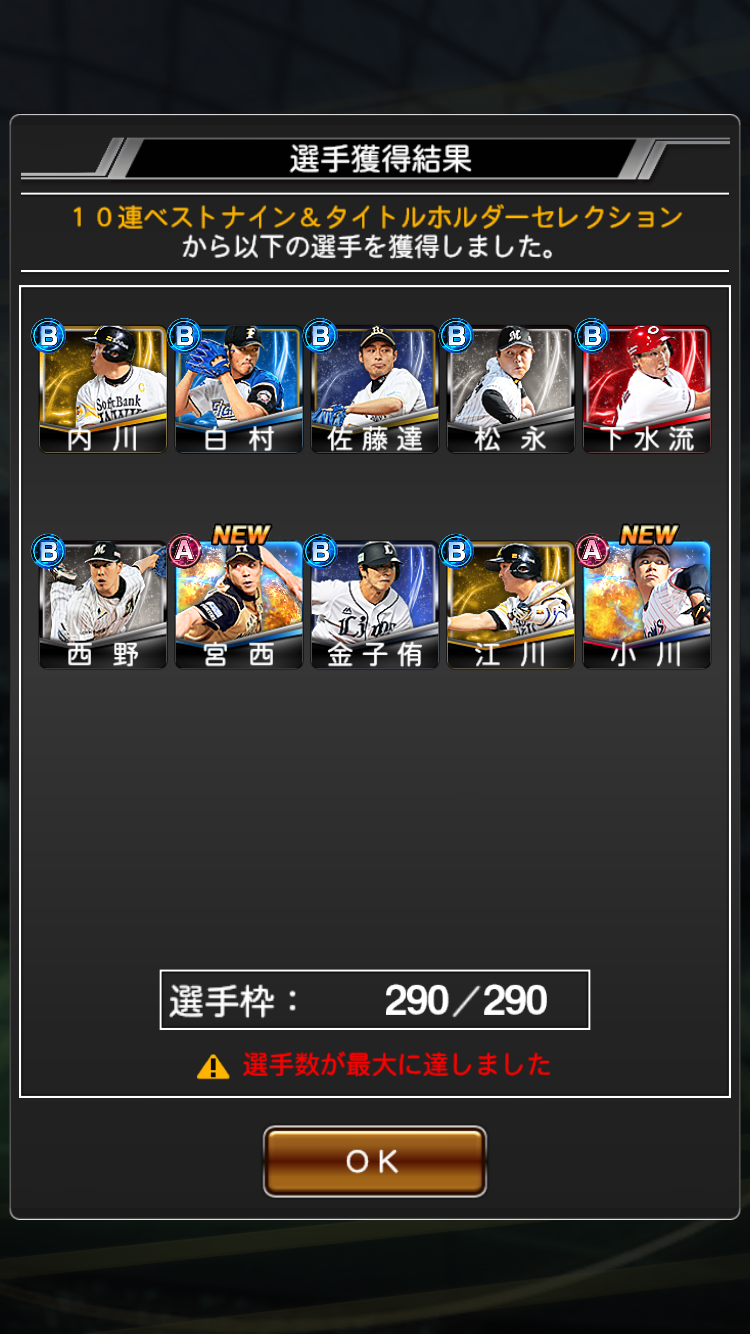
Task: Tap the OK button
Action: click(x=374, y=1161)
